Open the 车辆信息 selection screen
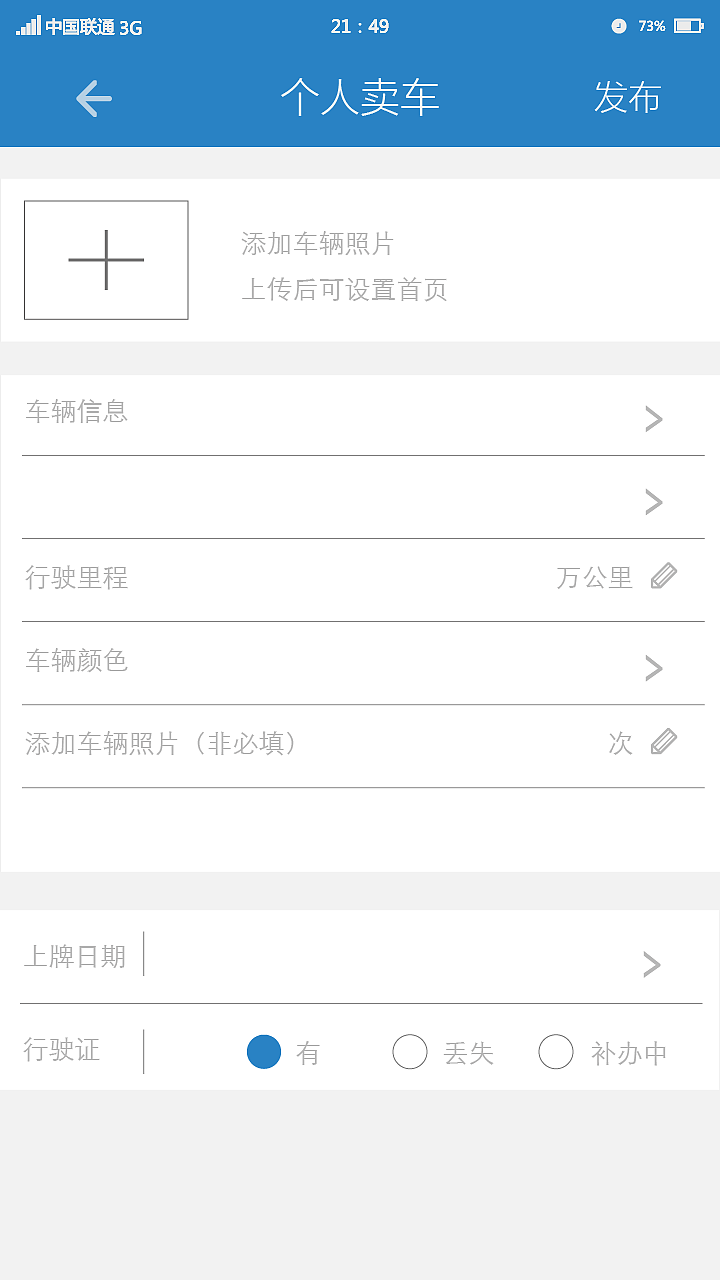The width and height of the screenshot is (720, 1280). click(360, 417)
